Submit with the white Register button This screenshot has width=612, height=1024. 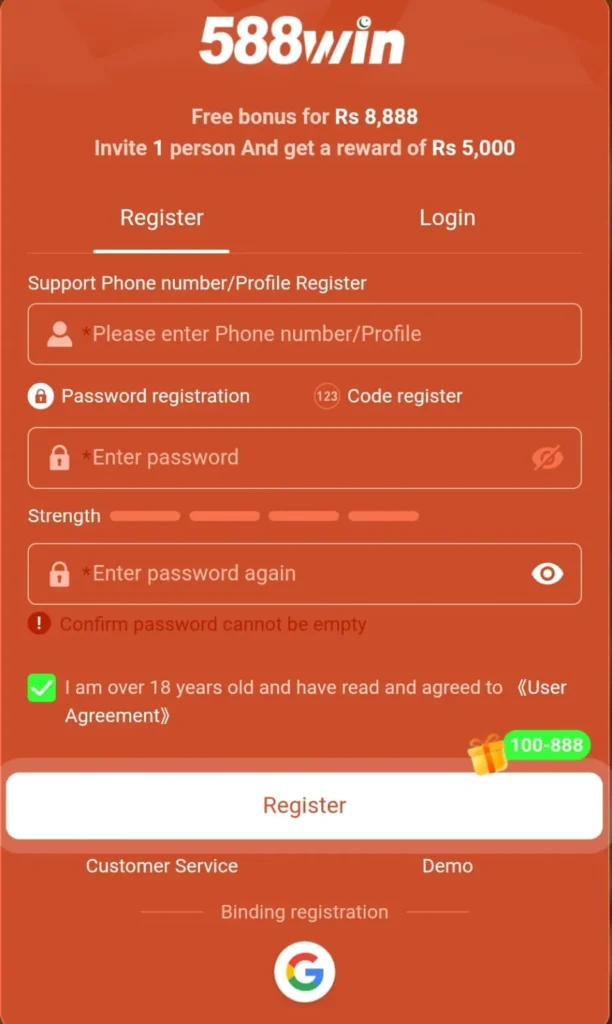point(304,806)
